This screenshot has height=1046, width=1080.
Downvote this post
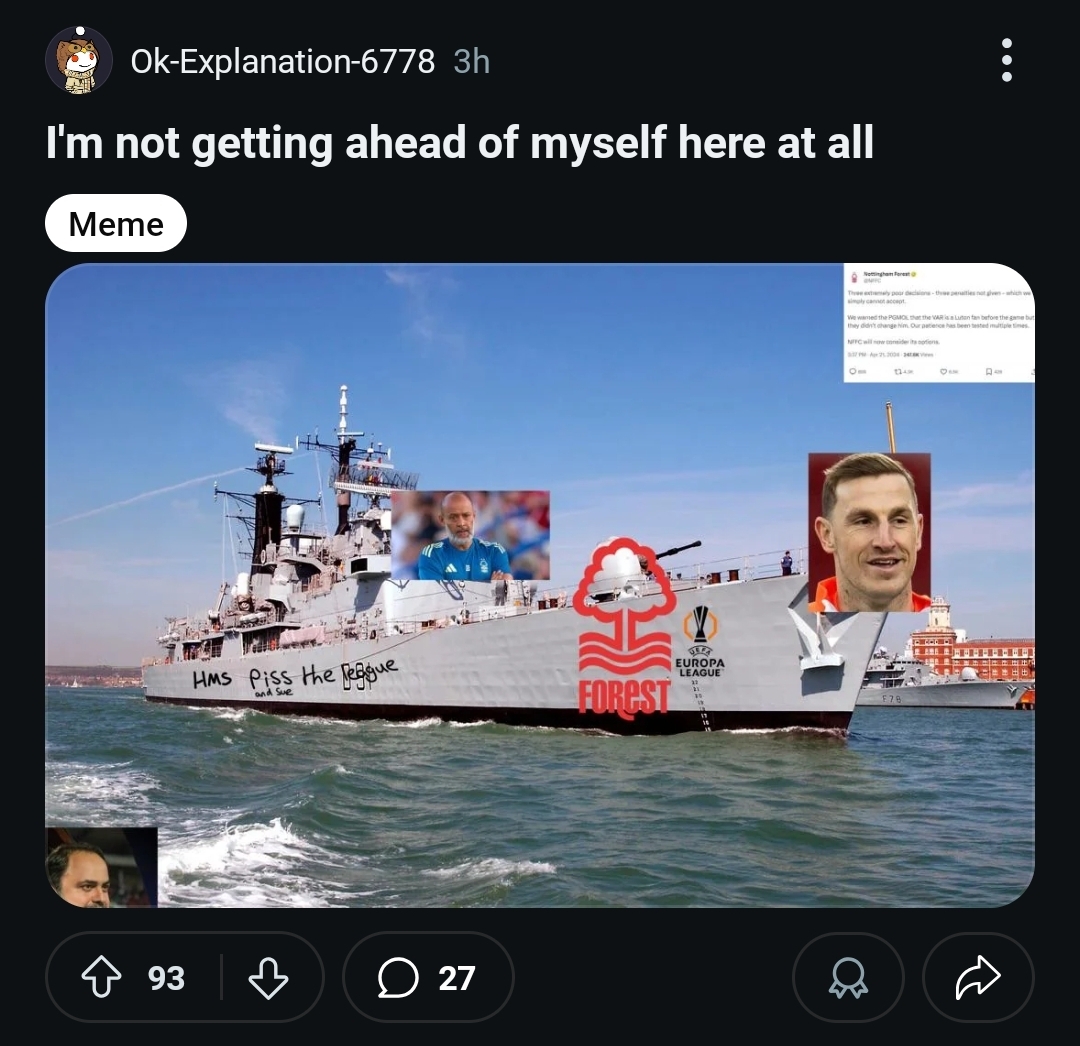tap(267, 977)
